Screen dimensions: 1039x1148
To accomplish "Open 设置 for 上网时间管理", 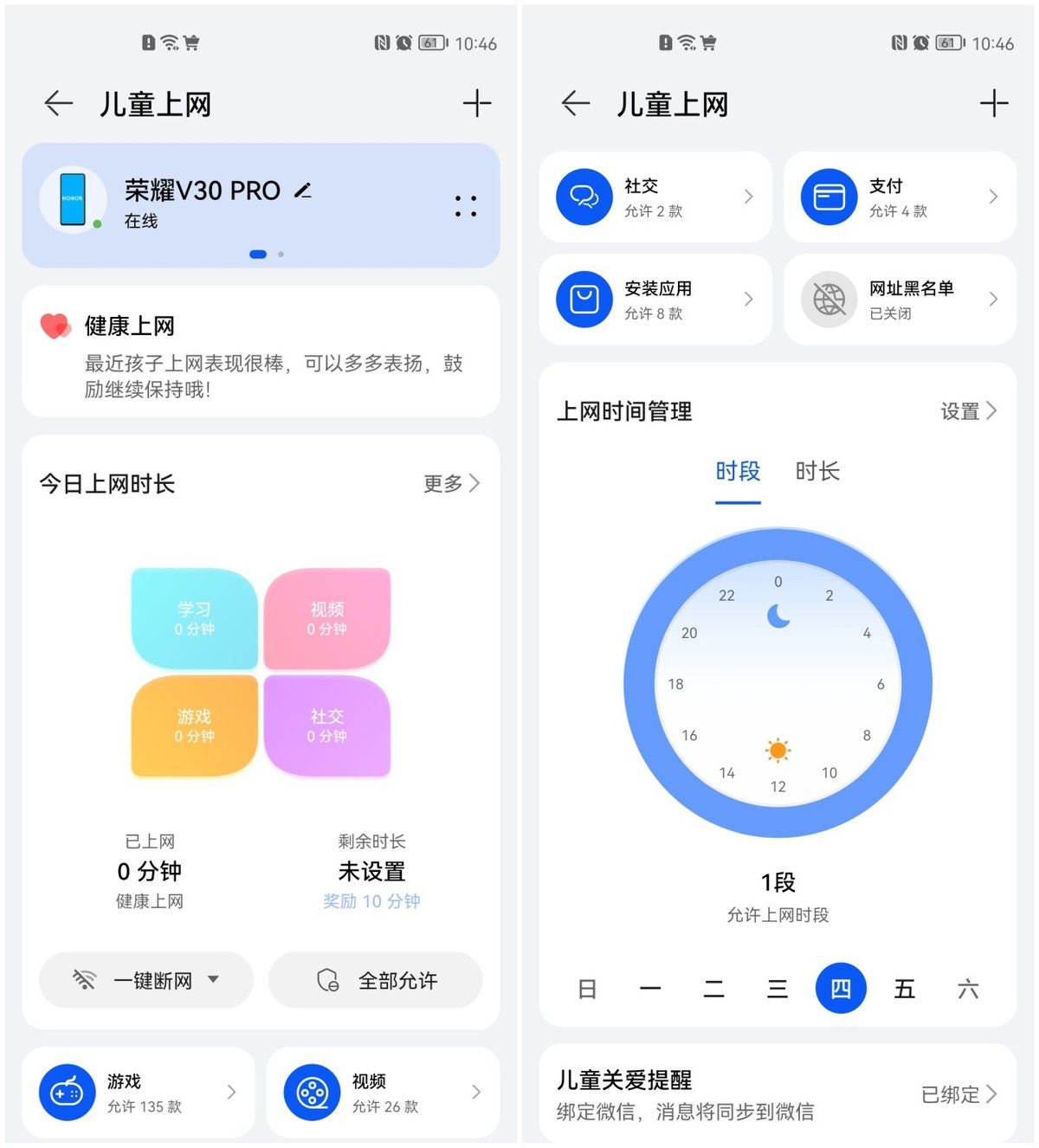I will pyautogui.click(x=968, y=411).
